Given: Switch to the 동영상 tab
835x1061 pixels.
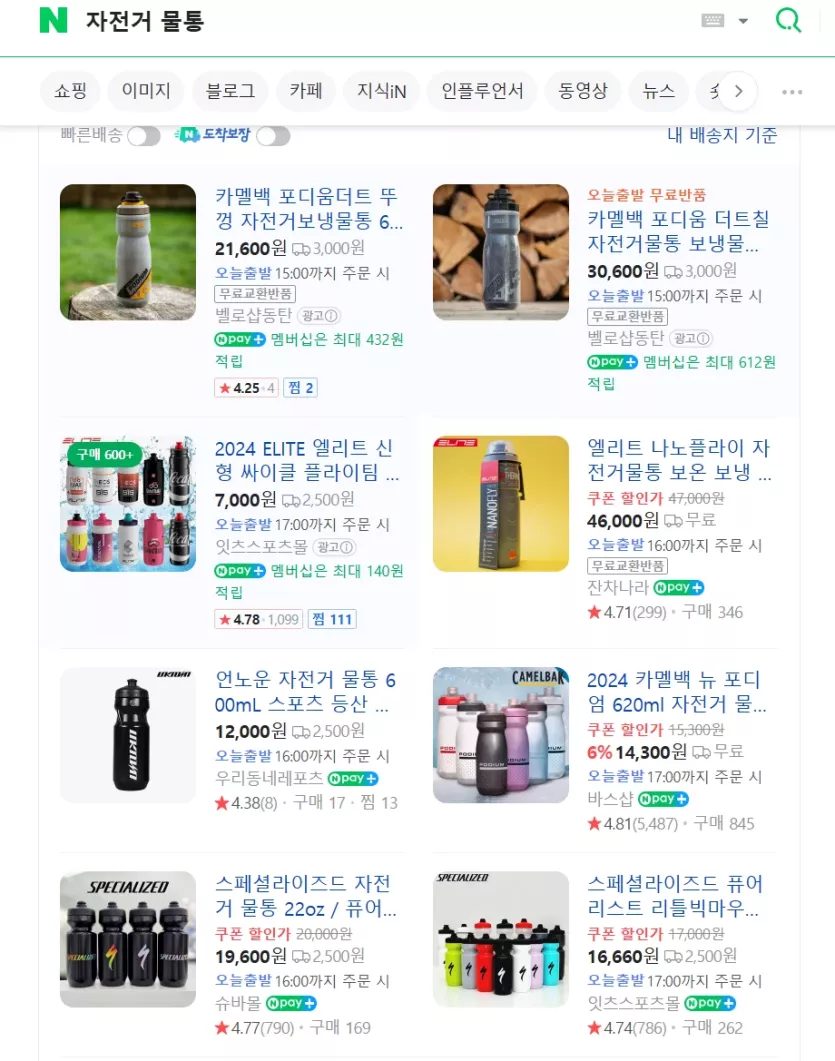Looking at the screenshot, I should pos(583,91).
